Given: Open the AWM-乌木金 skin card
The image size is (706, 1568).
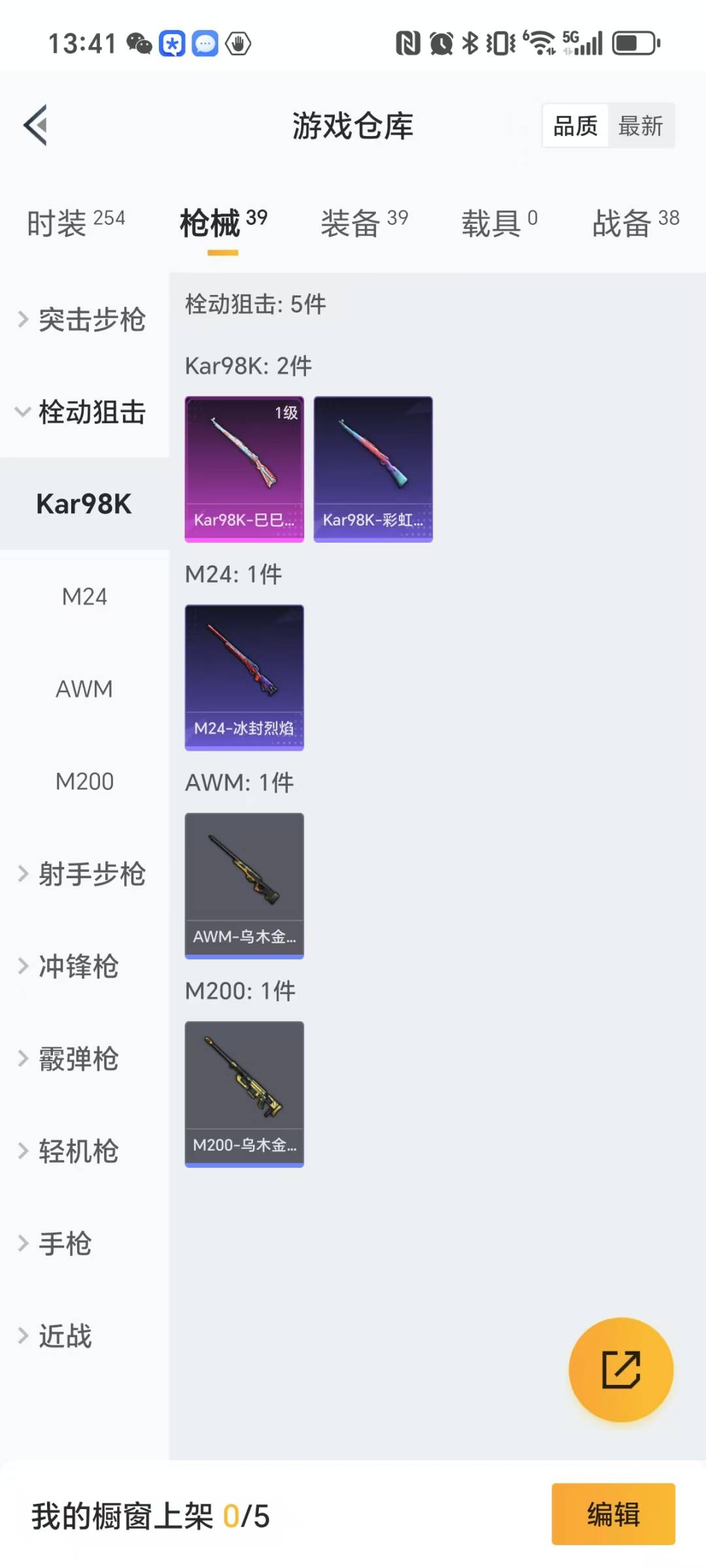Looking at the screenshot, I should coord(244,885).
